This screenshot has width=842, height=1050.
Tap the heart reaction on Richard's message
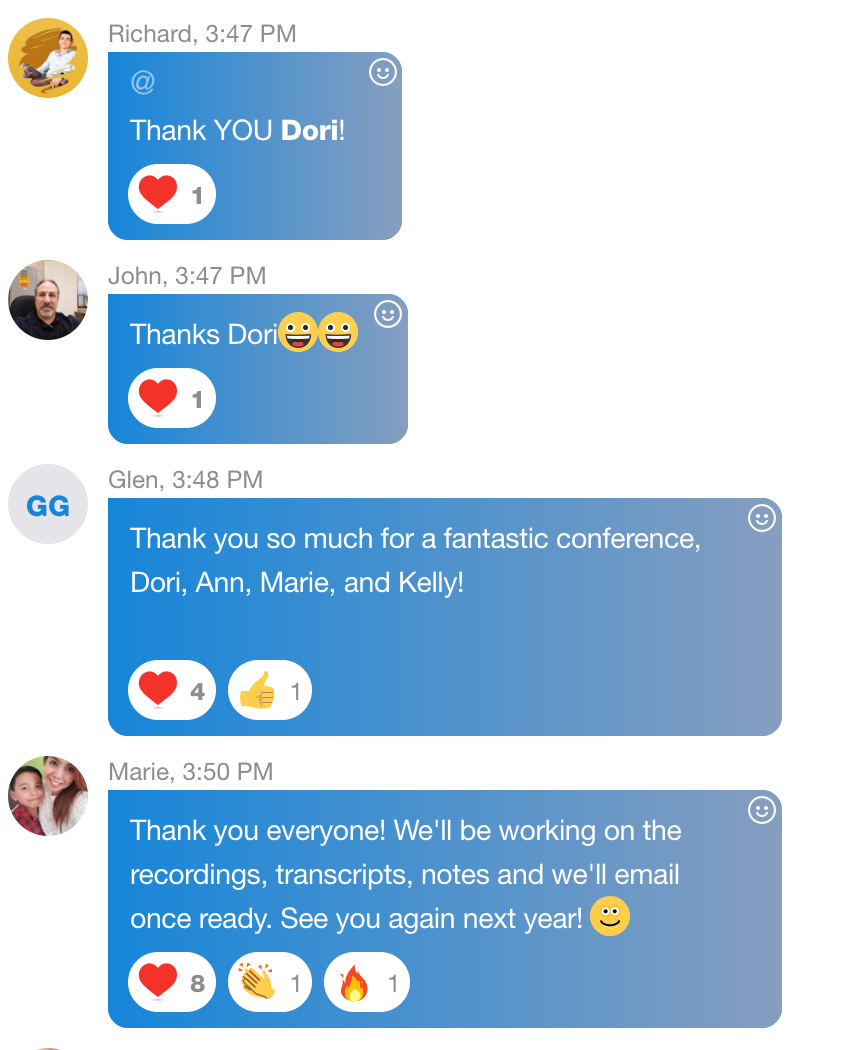pyautogui.click(x=171, y=194)
